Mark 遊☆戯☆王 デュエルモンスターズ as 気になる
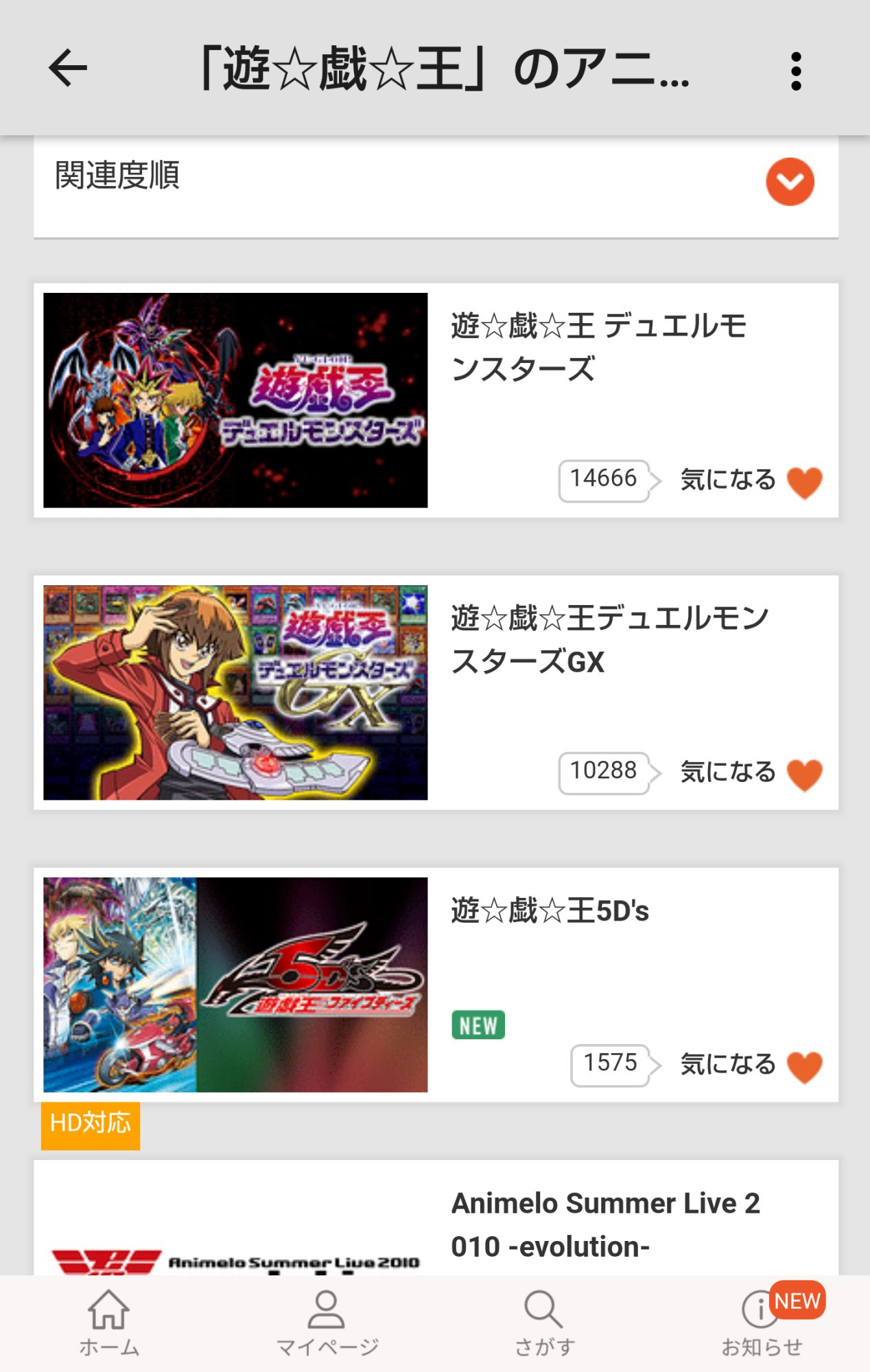Image resolution: width=870 pixels, height=1372 pixels. click(804, 482)
